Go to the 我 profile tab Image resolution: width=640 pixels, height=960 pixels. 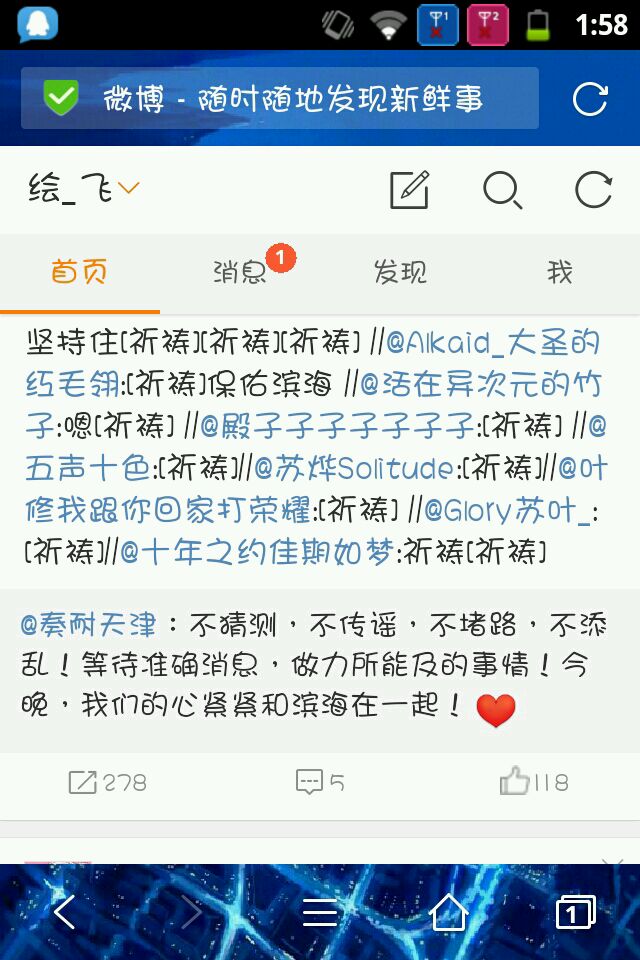[x=560, y=272]
